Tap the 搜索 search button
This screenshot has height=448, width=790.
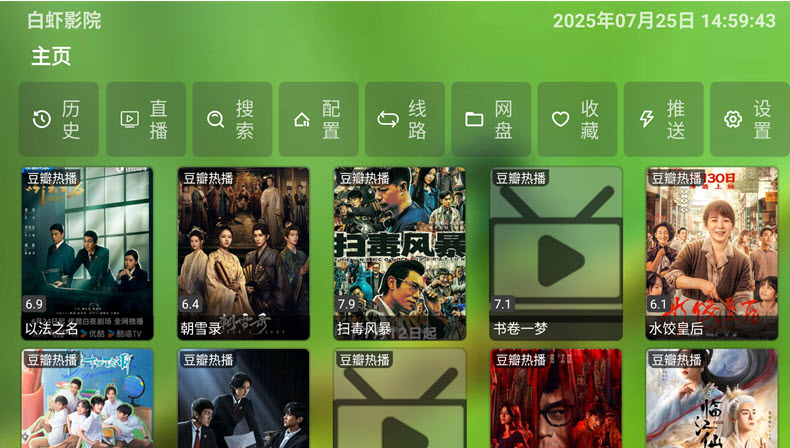(231, 119)
